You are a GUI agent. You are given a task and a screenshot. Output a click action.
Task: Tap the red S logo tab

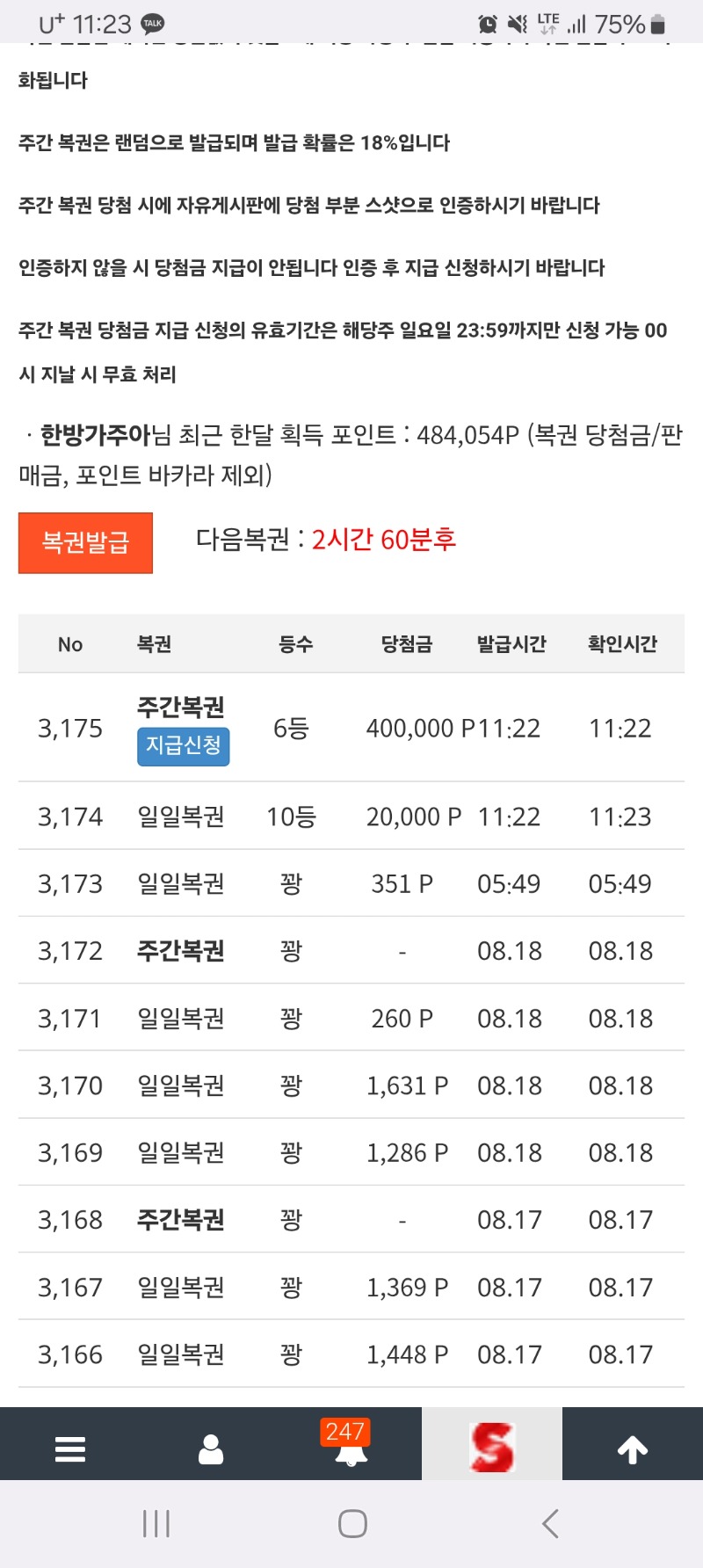click(x=492, y=1445)
